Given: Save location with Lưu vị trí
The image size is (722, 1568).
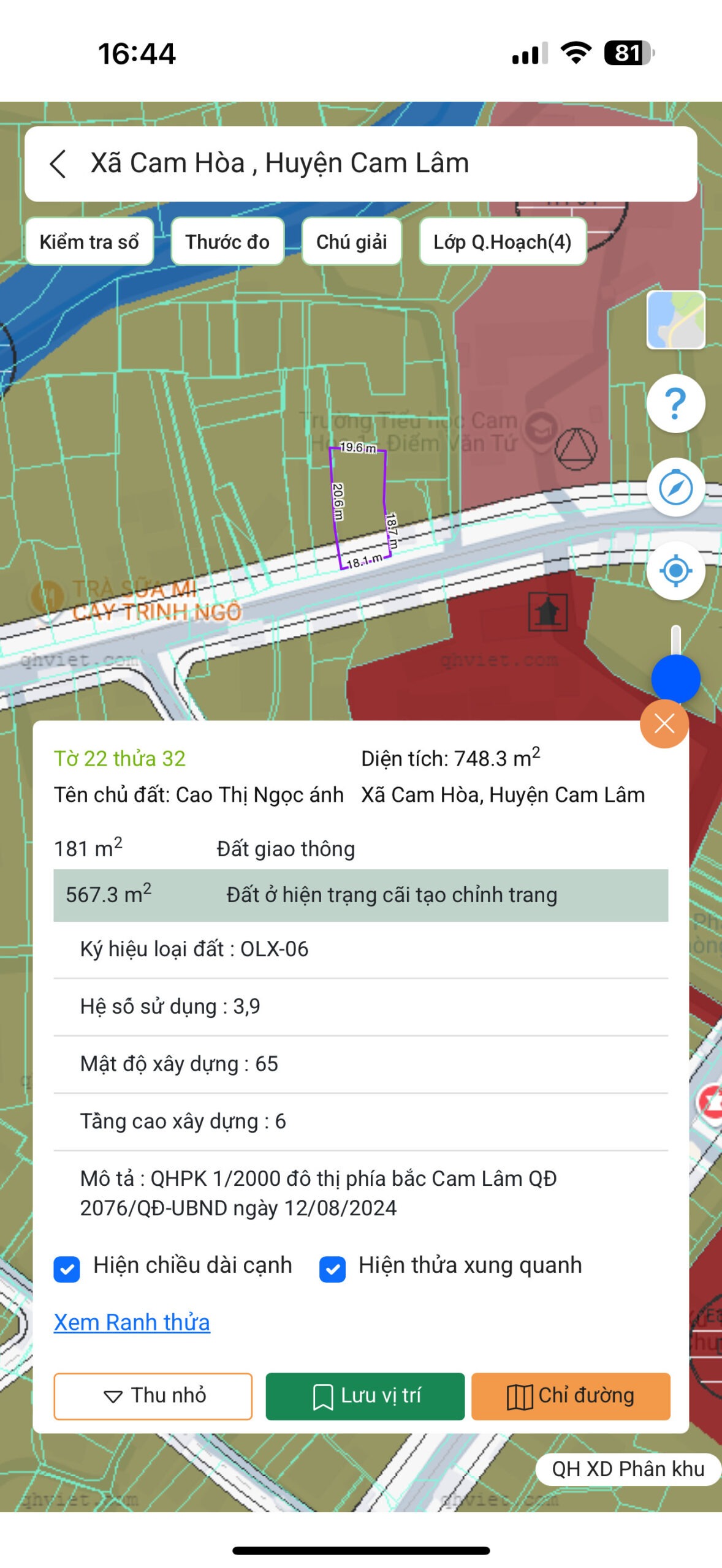Looking at the screenshot, I should [365, 1396].
